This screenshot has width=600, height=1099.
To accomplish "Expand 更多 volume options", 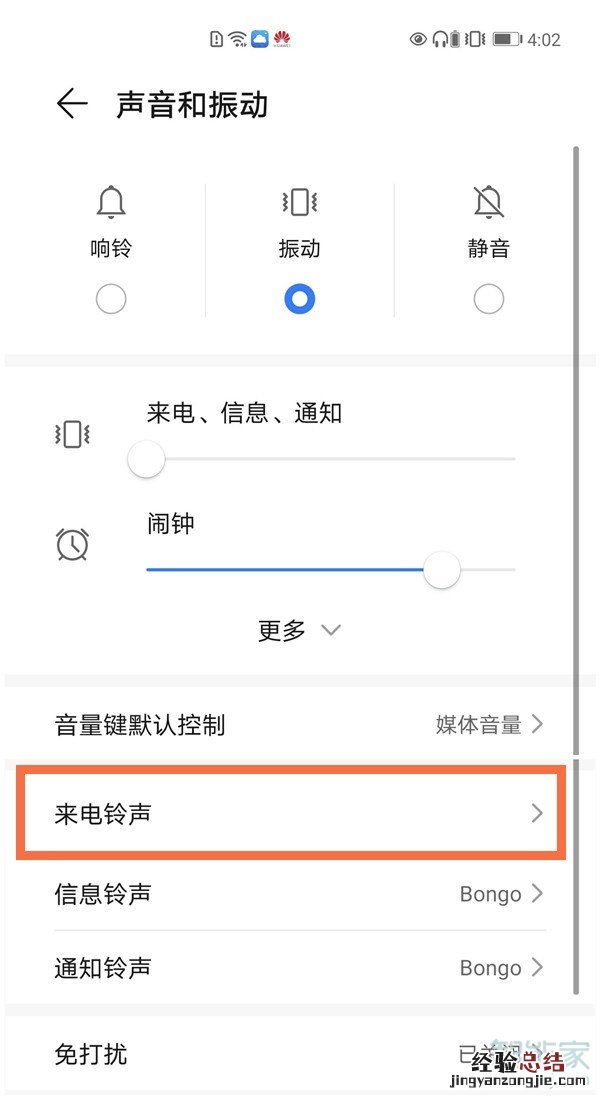I will coord(299,630).
